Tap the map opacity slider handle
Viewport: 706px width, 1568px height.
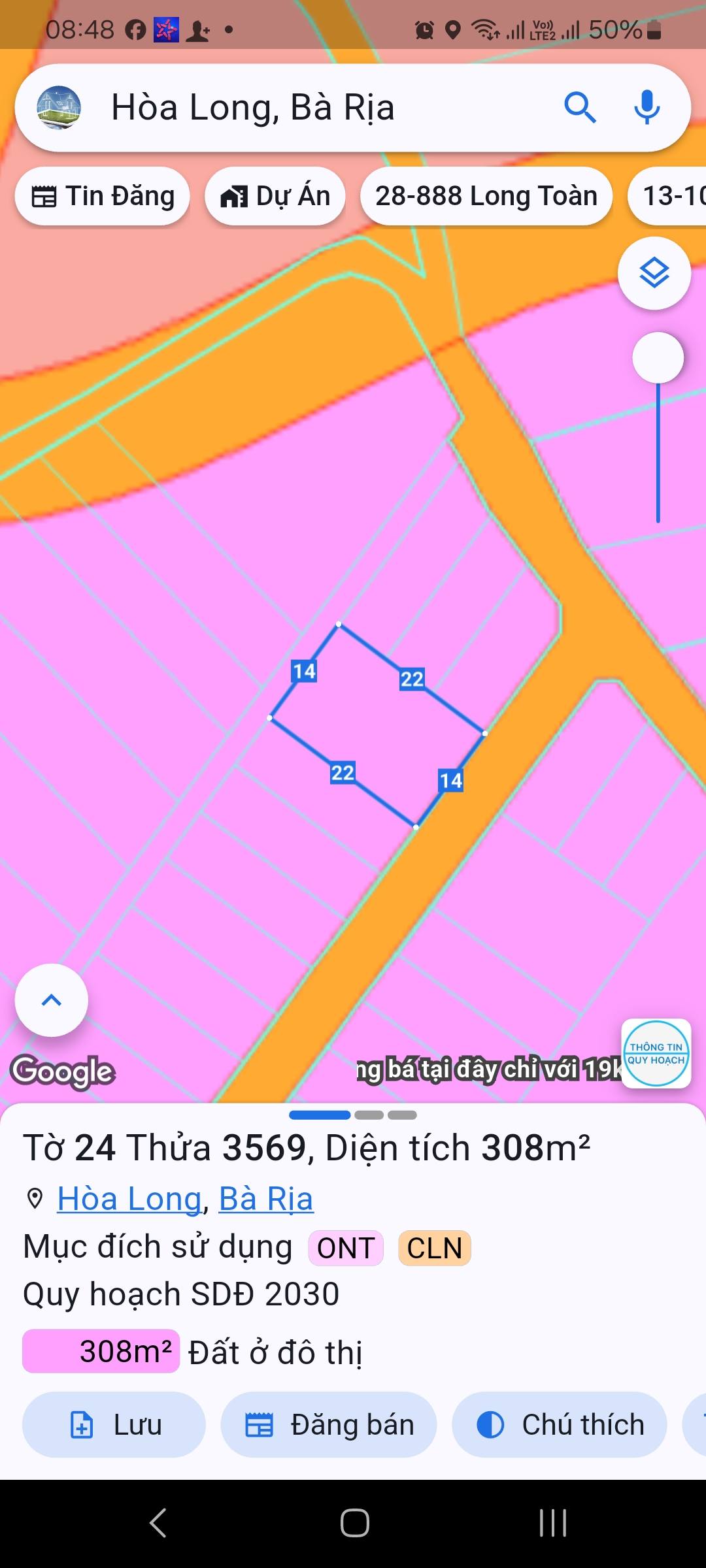click(x=658, y=358)
